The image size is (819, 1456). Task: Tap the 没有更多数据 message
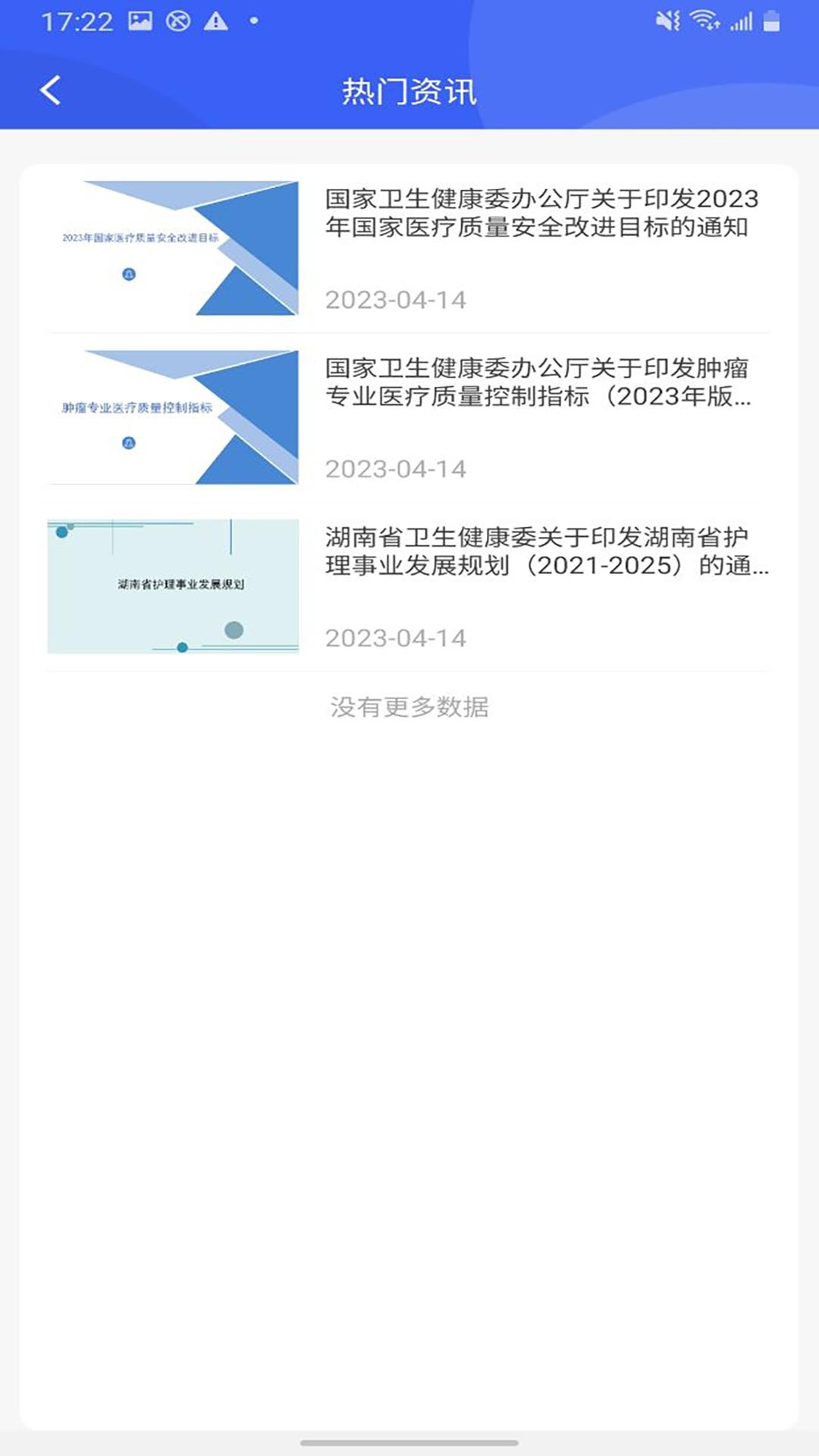click(409, 707)
